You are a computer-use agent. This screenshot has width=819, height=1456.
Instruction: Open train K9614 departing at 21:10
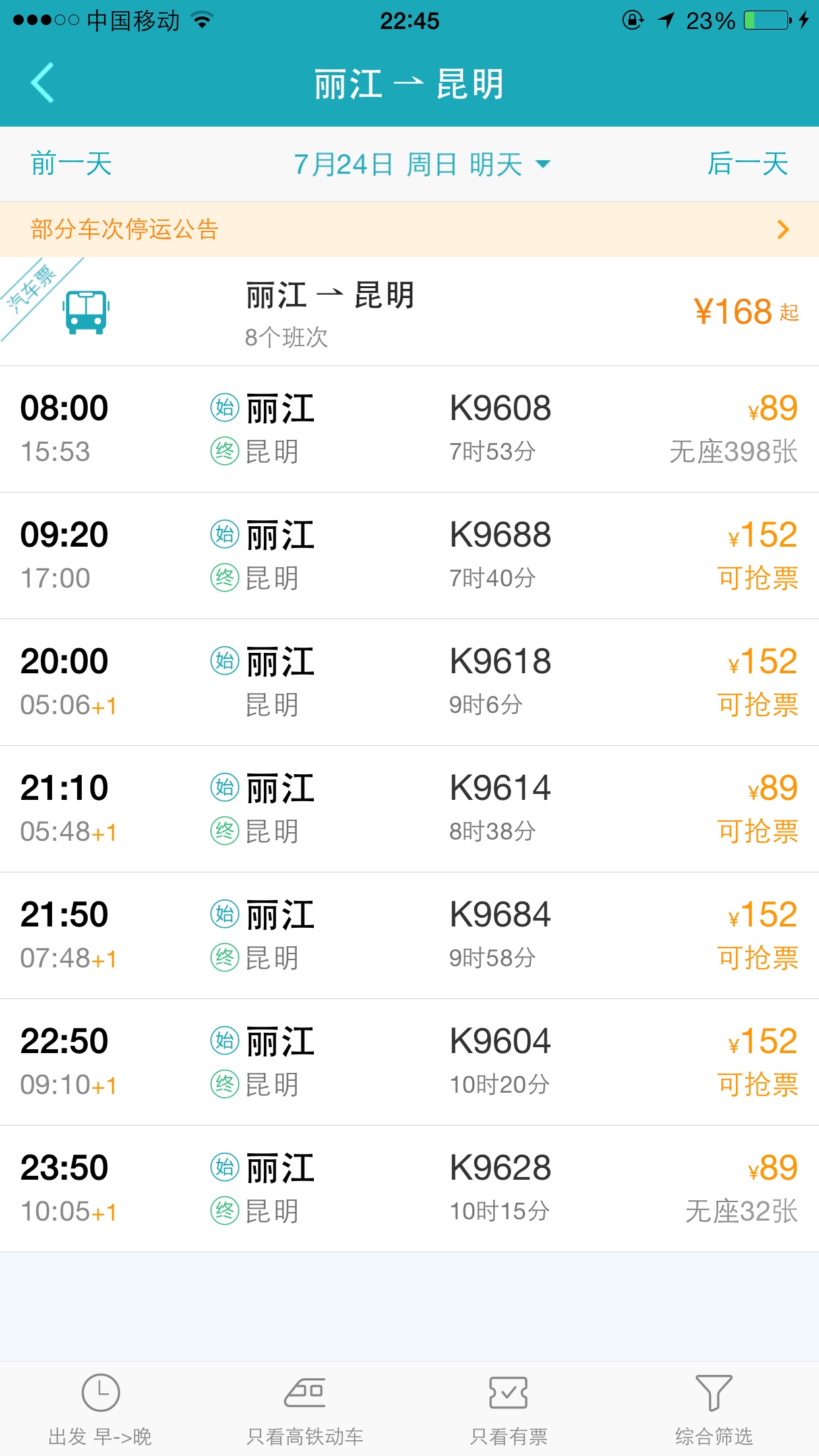click(x=409, y=809)
